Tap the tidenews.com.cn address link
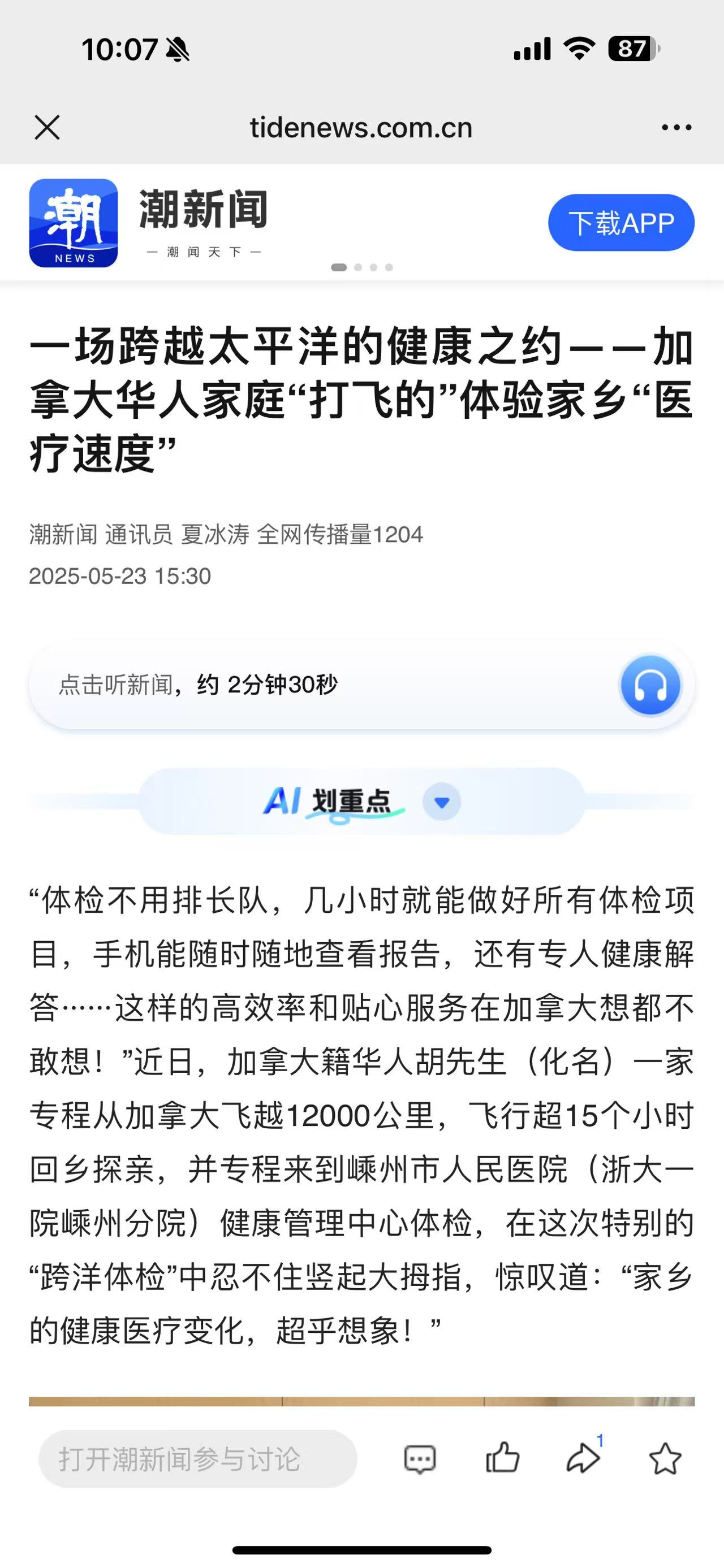Viewport: 724px width, 1568px height. coord(361,127)
